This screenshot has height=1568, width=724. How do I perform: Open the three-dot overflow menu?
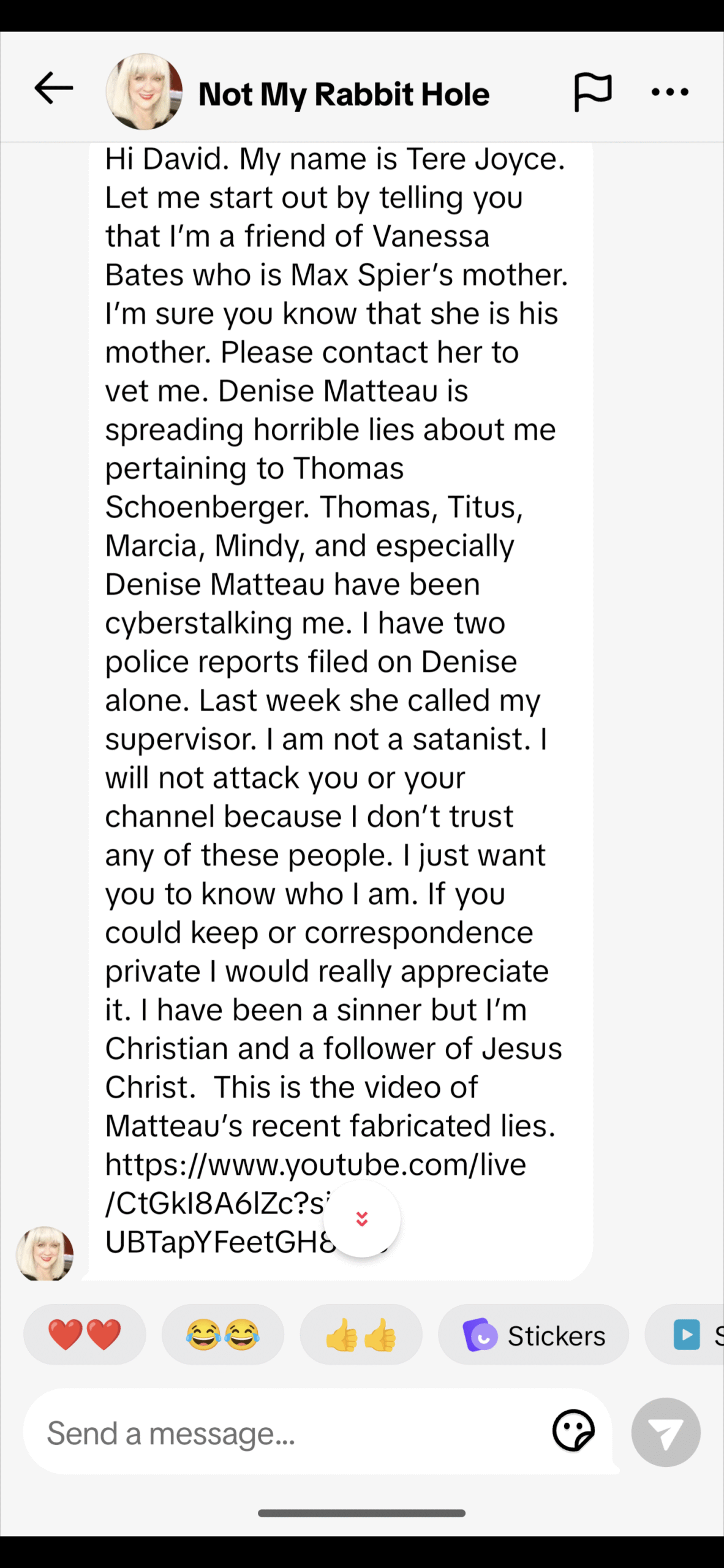(x=670, y=92)
